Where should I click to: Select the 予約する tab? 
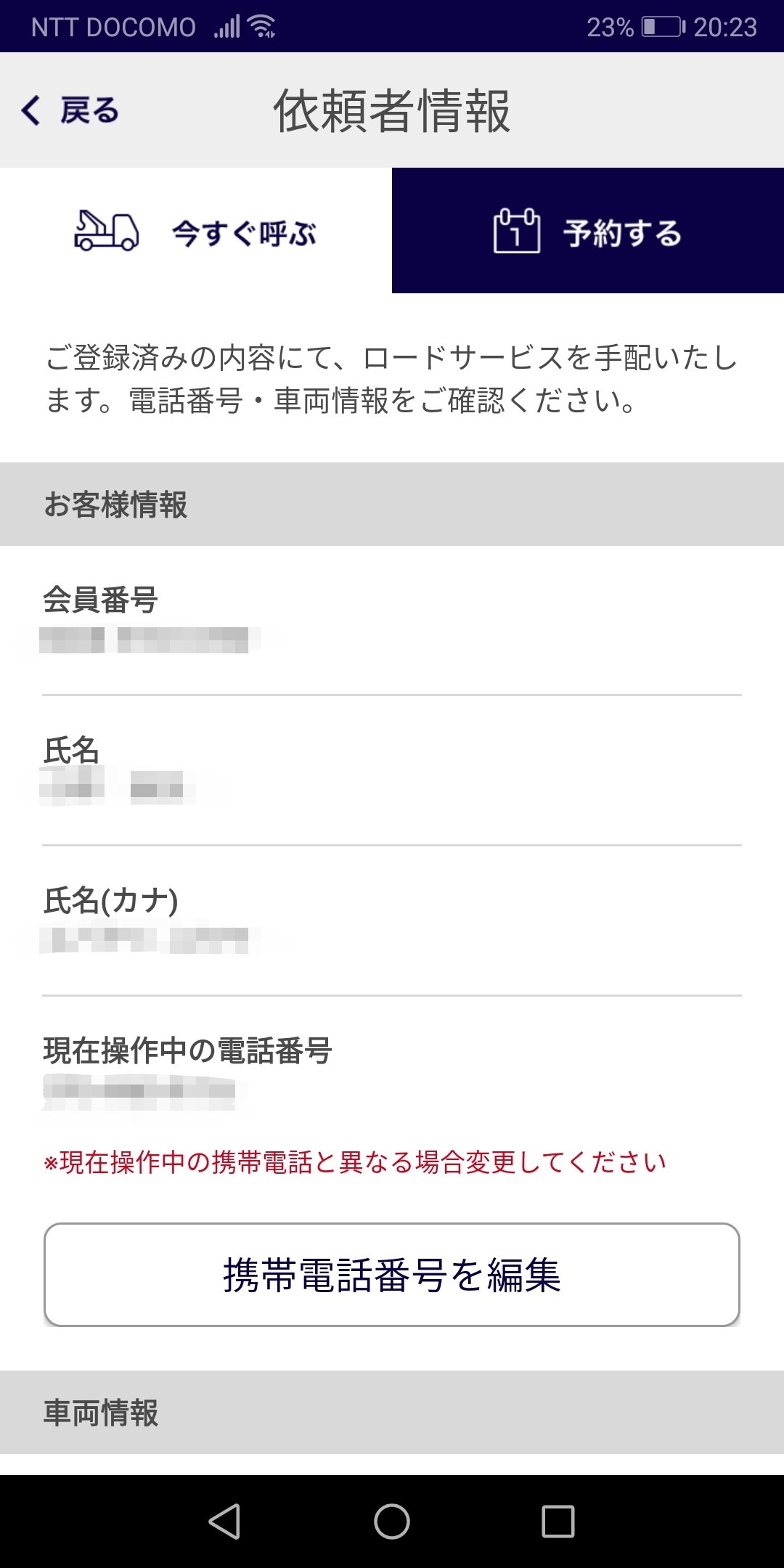click(588, 231)
